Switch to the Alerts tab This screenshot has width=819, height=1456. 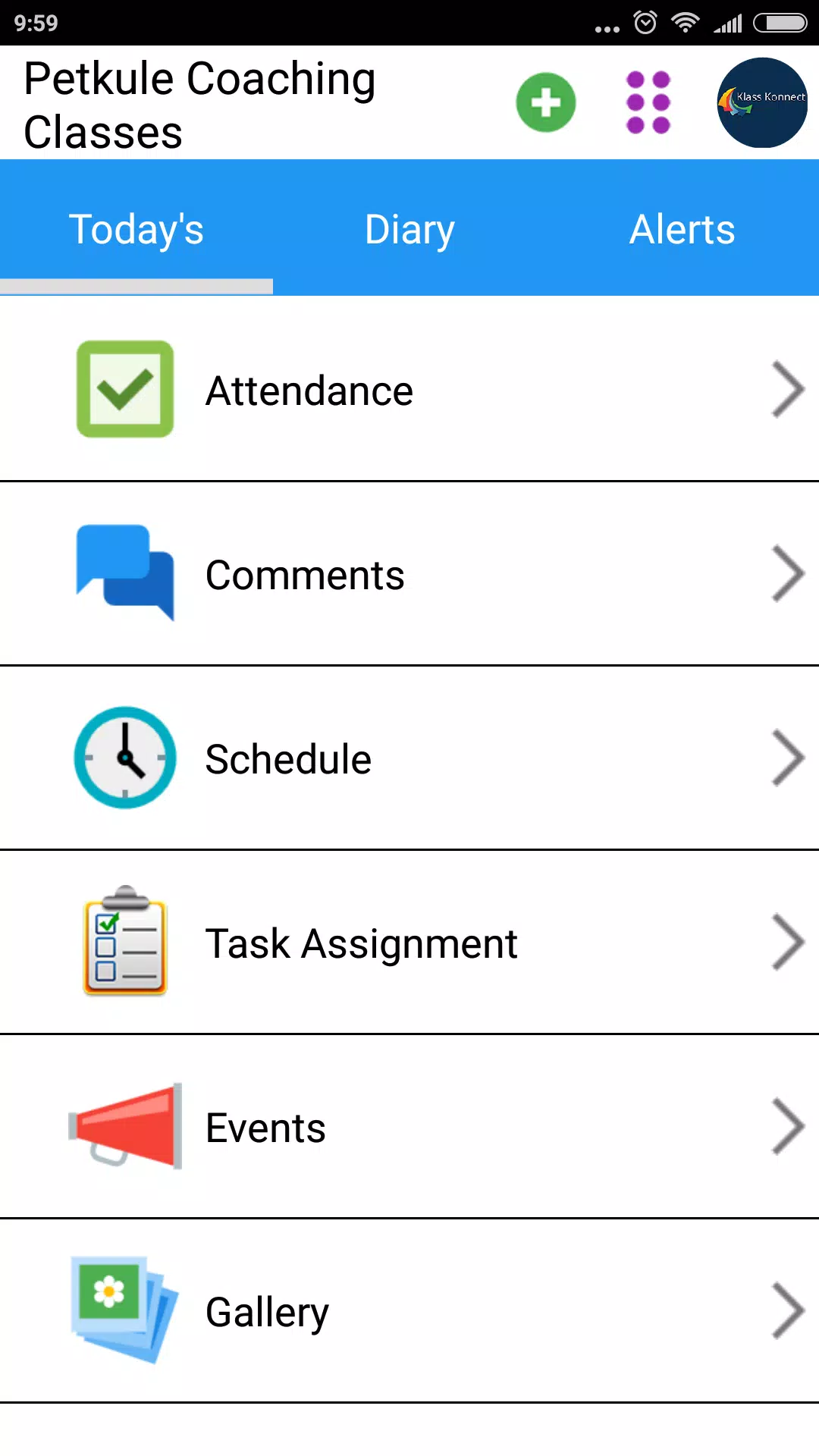[682, 227]
